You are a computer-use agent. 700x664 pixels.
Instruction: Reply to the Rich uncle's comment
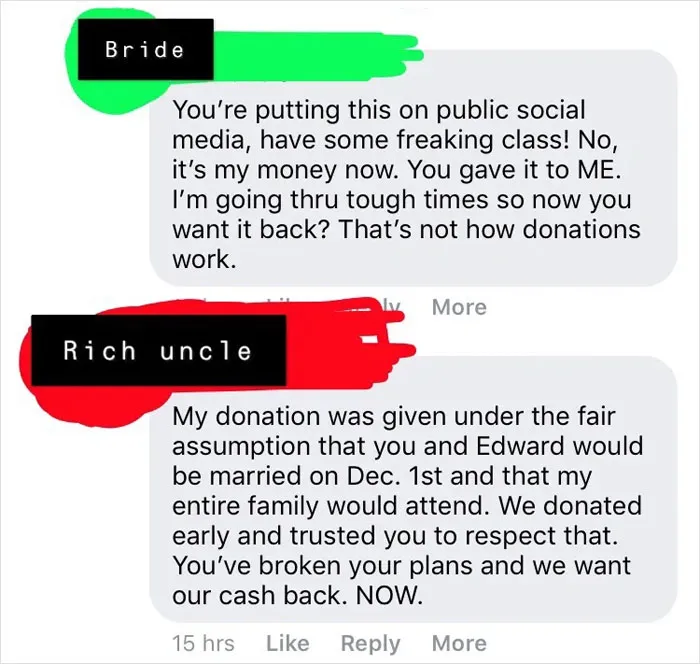371,644
